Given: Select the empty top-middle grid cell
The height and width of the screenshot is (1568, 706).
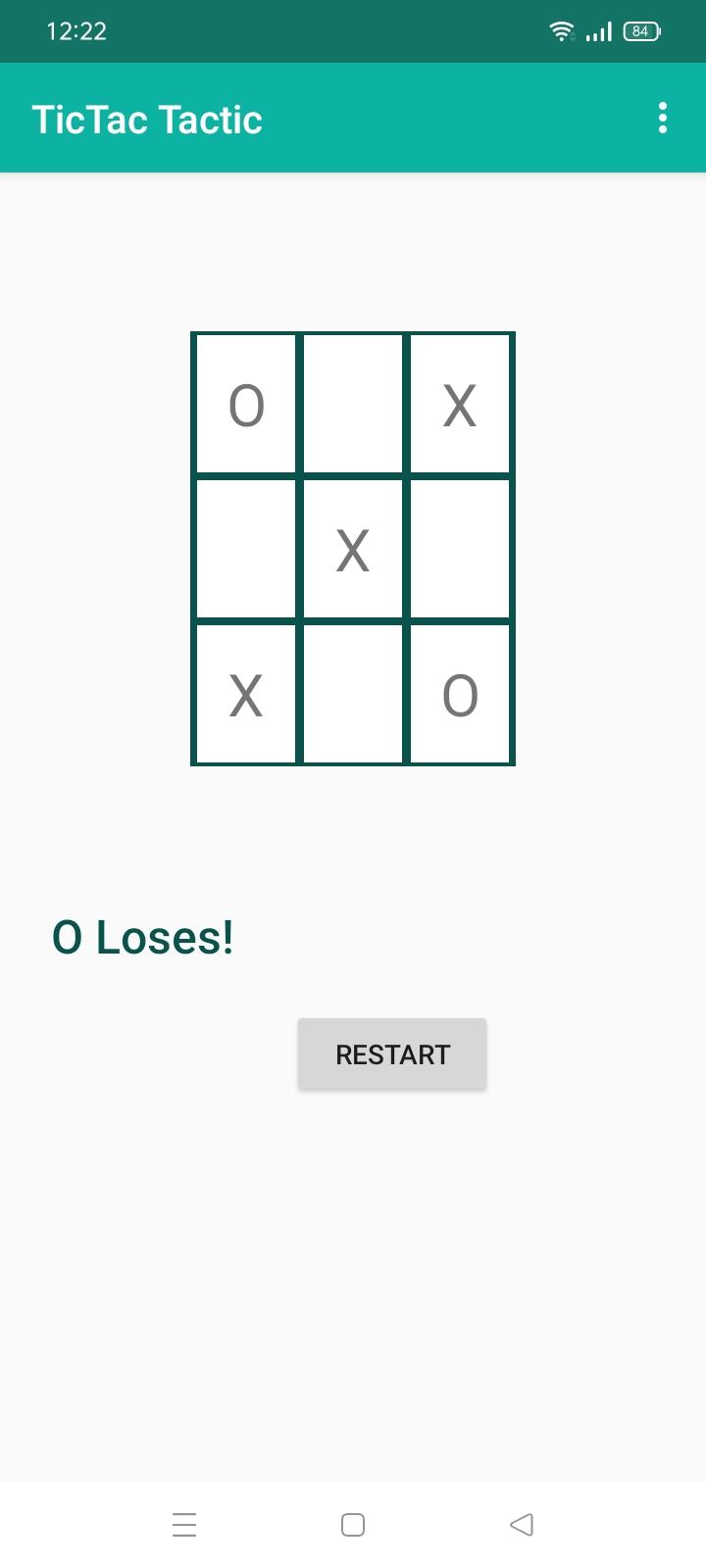Looking at the screenshot, I should point(352,404).
